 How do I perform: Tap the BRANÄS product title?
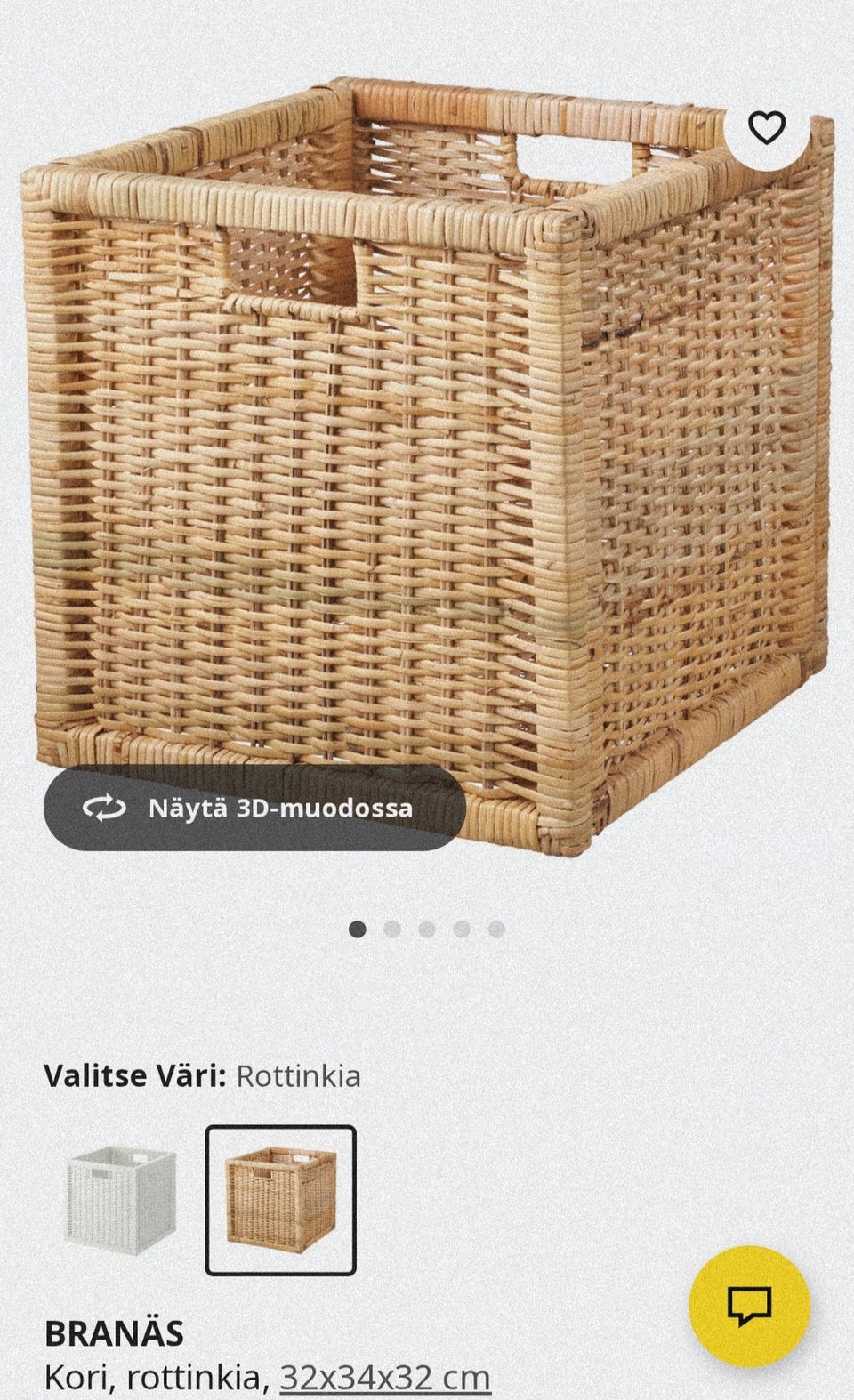[114, 1332]
